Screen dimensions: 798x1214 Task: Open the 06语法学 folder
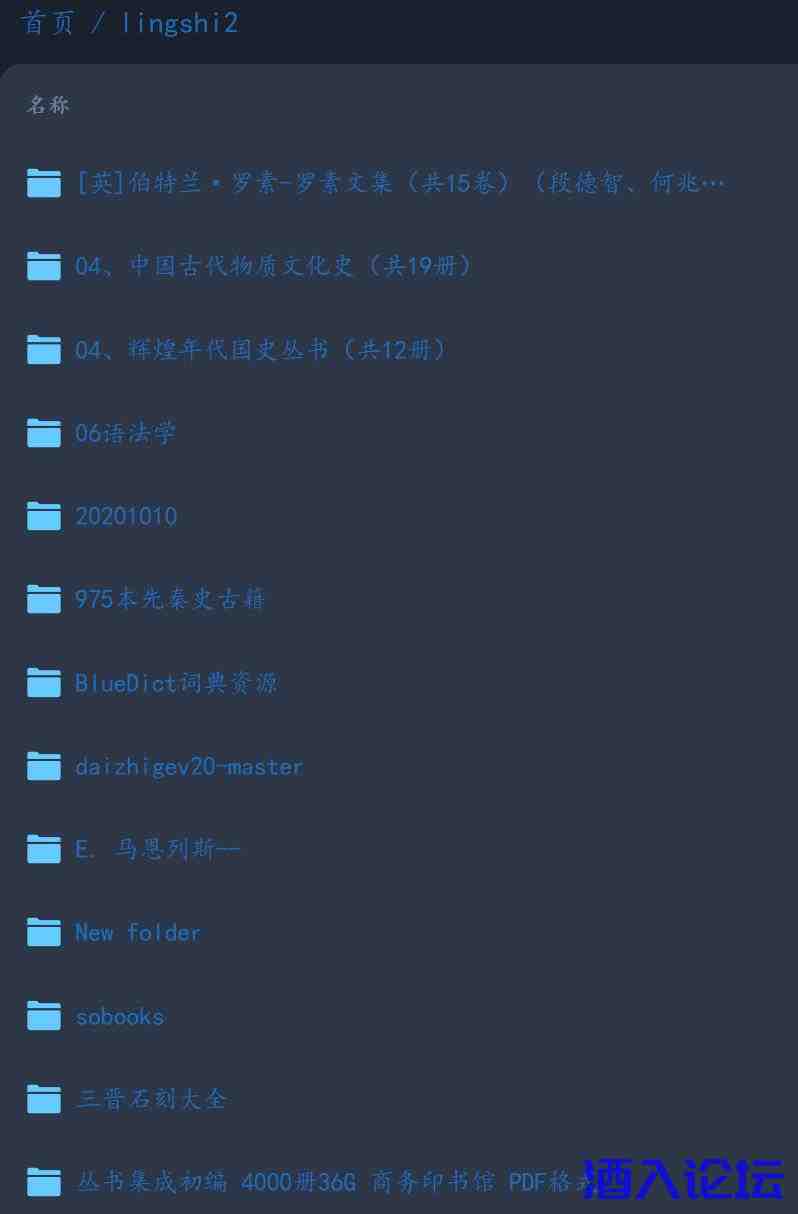coord(125,433)
